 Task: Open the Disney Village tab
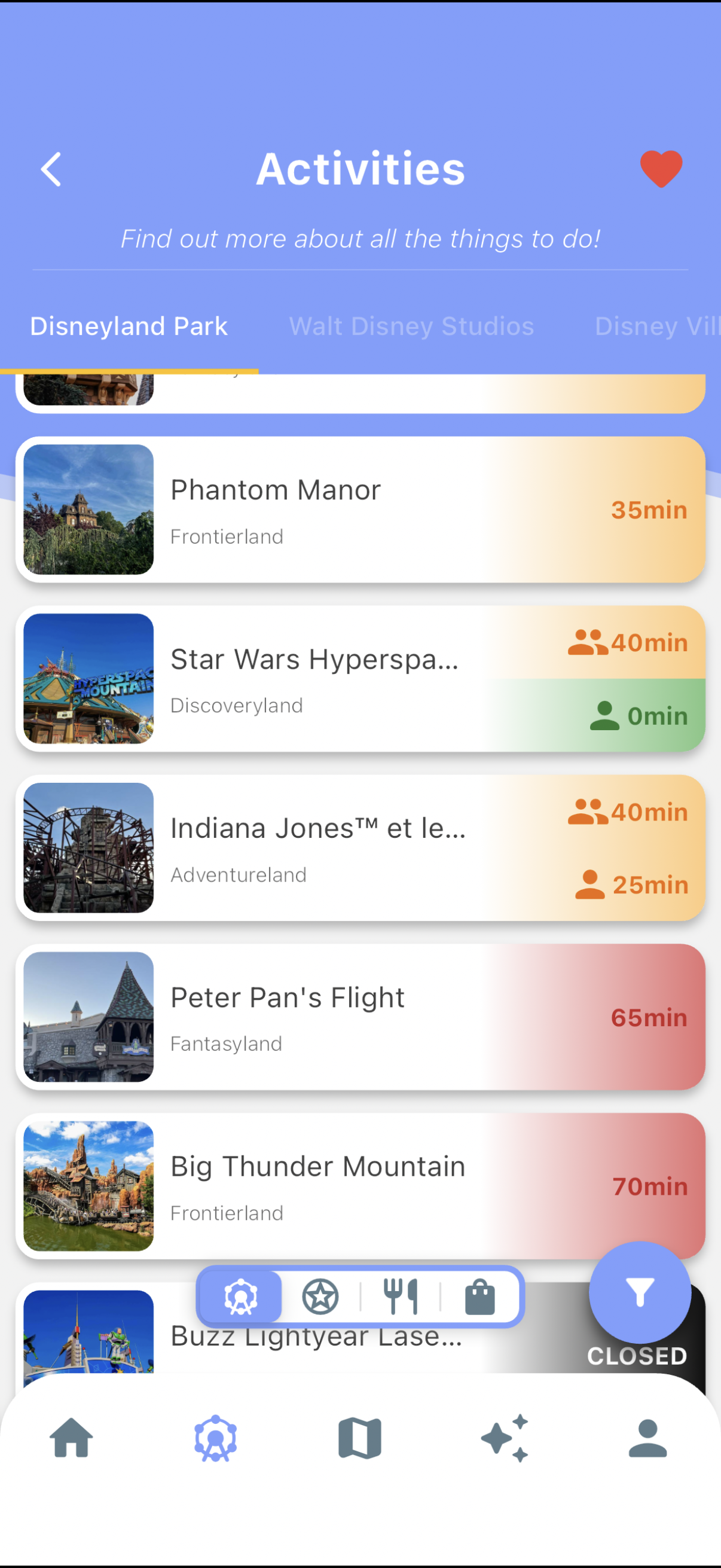tap(656, 327)
